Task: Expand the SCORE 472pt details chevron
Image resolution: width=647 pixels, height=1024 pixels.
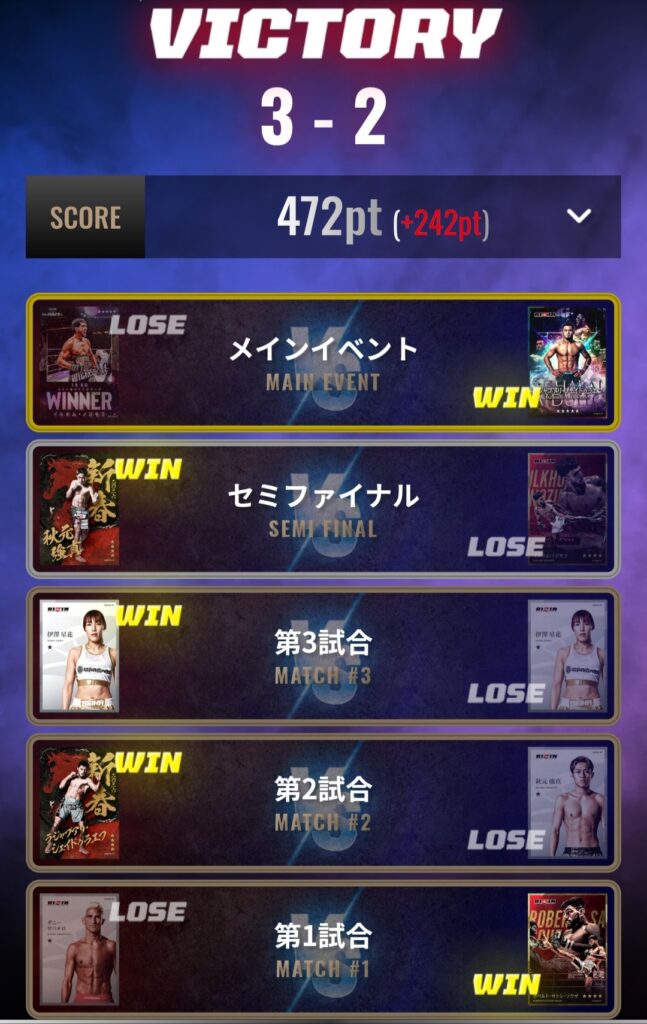Action: (579, 216)
